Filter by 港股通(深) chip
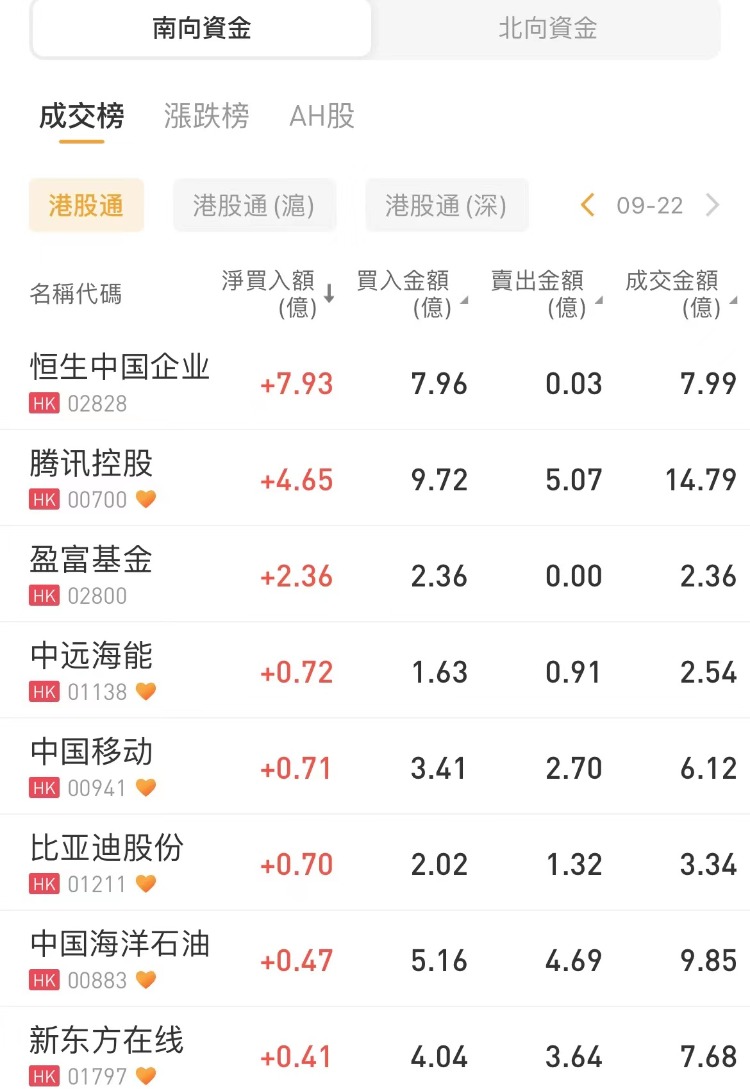Image resolution: width=750 pixels, height=1089 pixels. [446, 206]
